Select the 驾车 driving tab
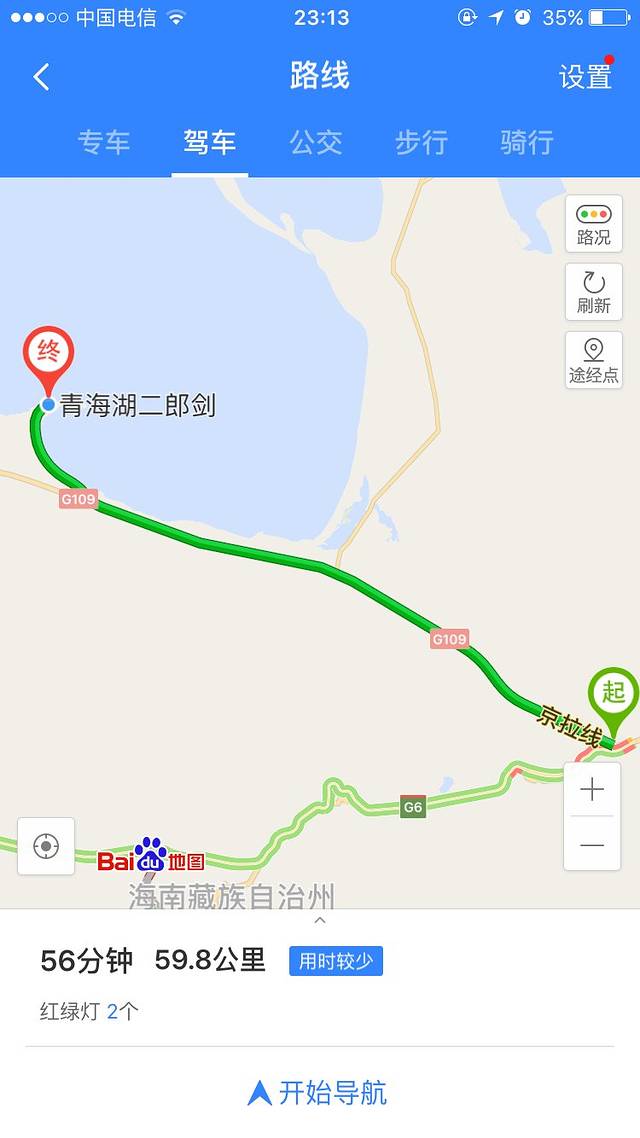 coord(209,143)
